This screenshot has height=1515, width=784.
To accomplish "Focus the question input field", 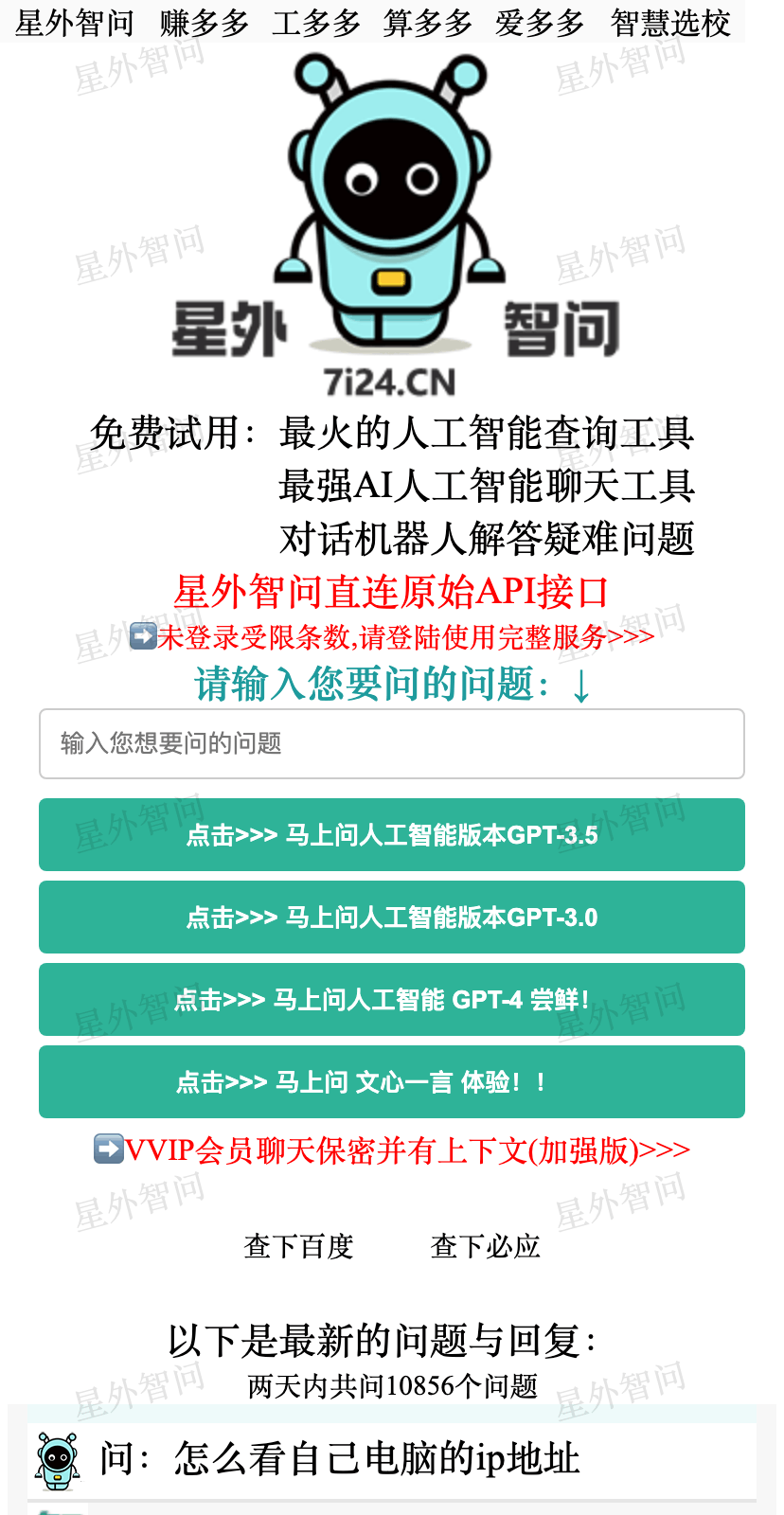I will click(391, 743).
